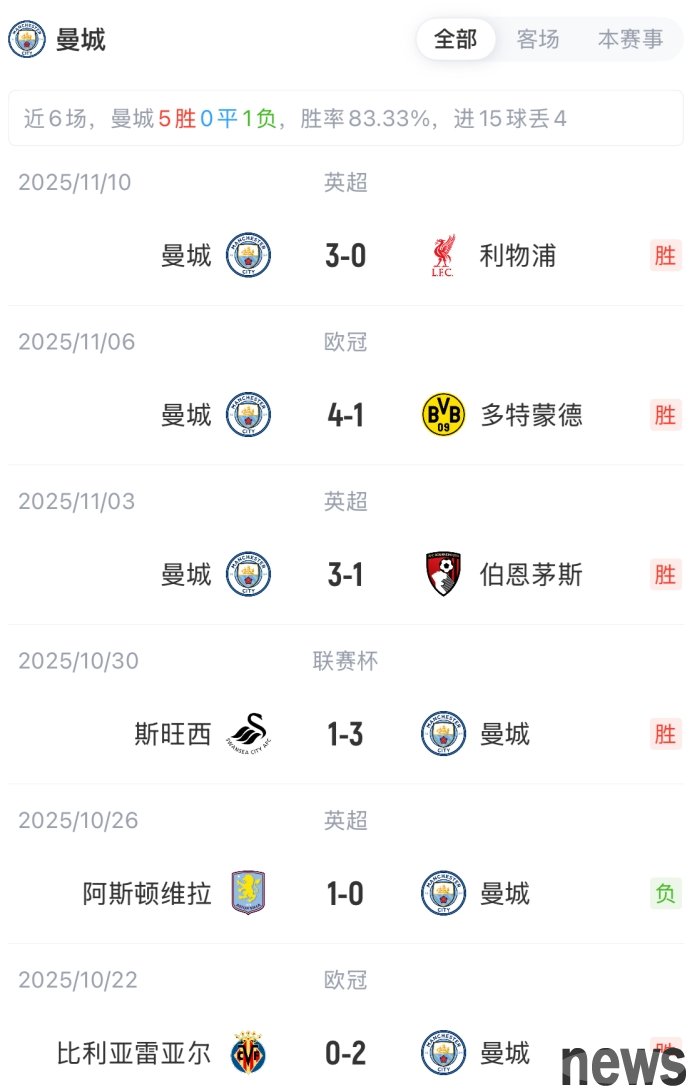Open the 斯旺西 vs 曼城 league cup match
Image resolution: width=694 pixels, height=1091 pixels.
point(346,735)
